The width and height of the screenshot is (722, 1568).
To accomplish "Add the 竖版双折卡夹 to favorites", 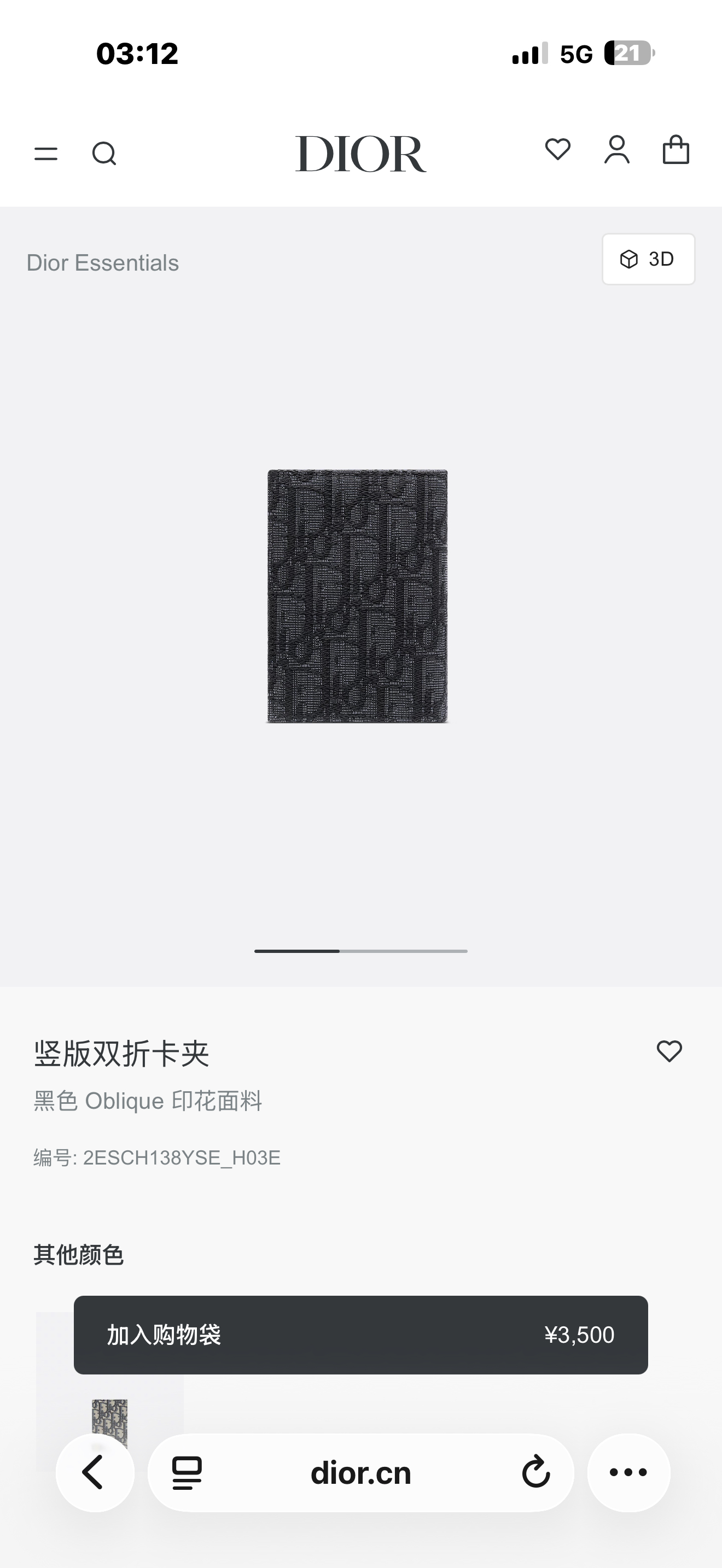I will coord(669,1051).
